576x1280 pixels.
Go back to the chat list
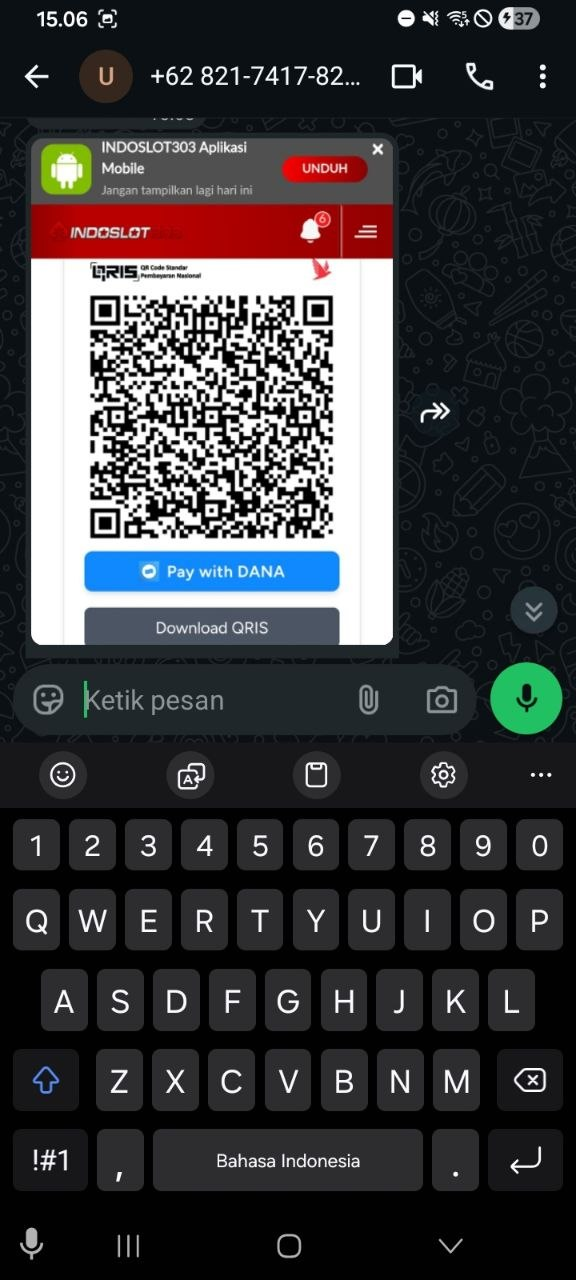pyautogui.click(x=37, y=77)
